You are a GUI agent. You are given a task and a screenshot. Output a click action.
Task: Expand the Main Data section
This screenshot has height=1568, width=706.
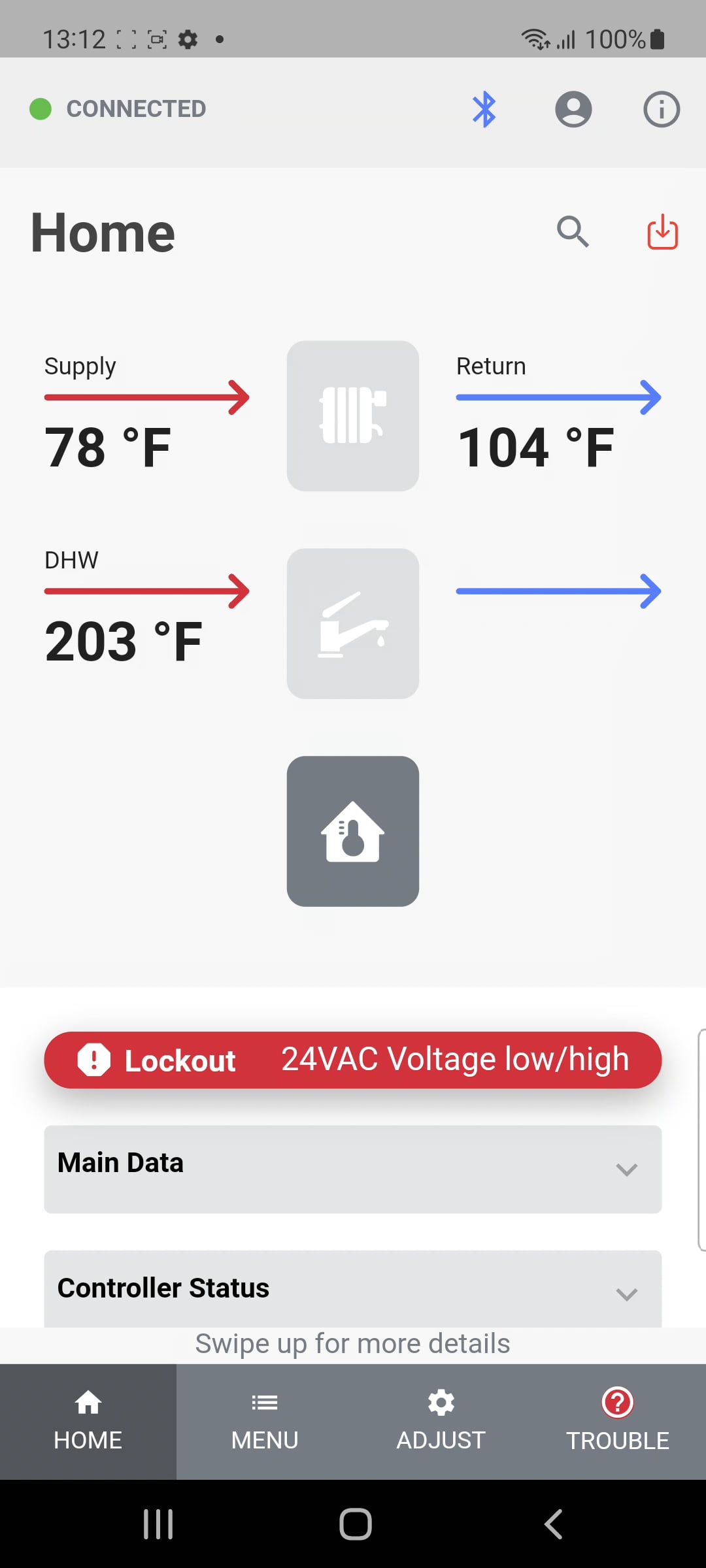tap(353, 1169)
